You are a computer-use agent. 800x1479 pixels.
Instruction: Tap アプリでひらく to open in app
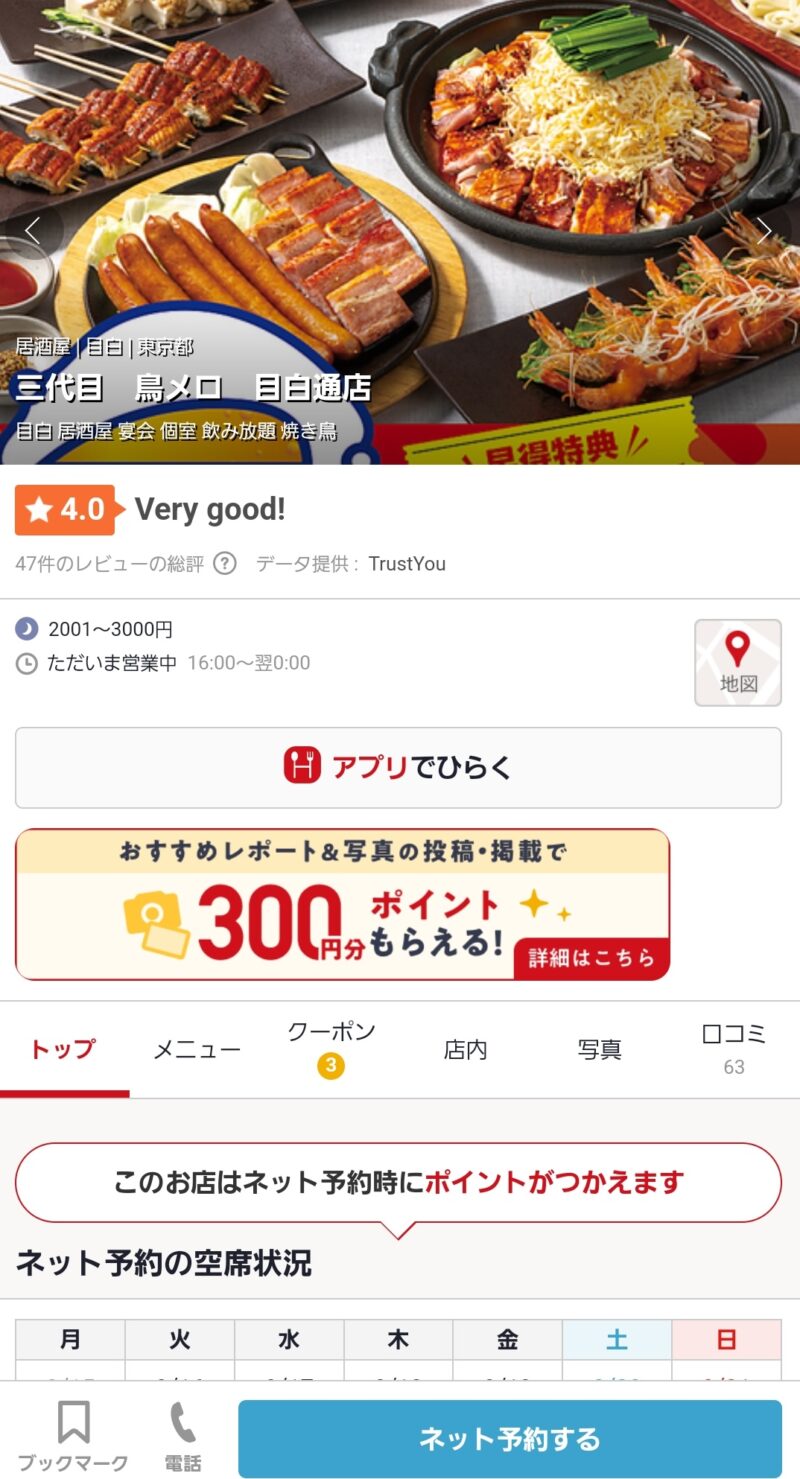398,767
